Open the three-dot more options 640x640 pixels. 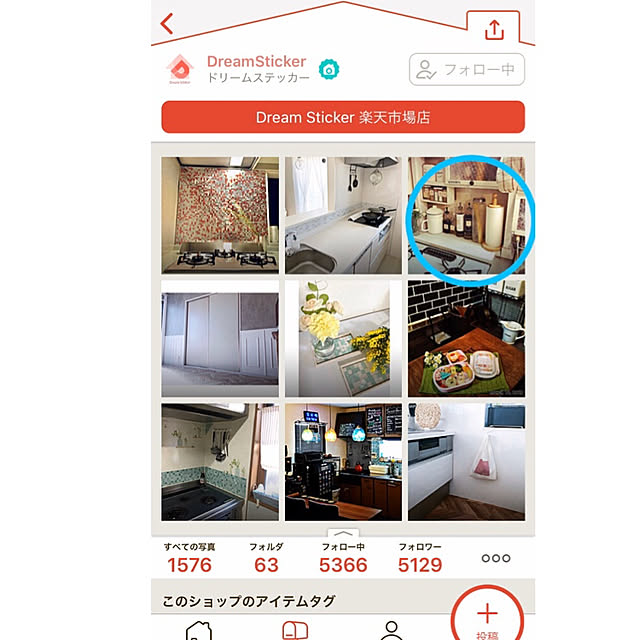tap(496, 558)
